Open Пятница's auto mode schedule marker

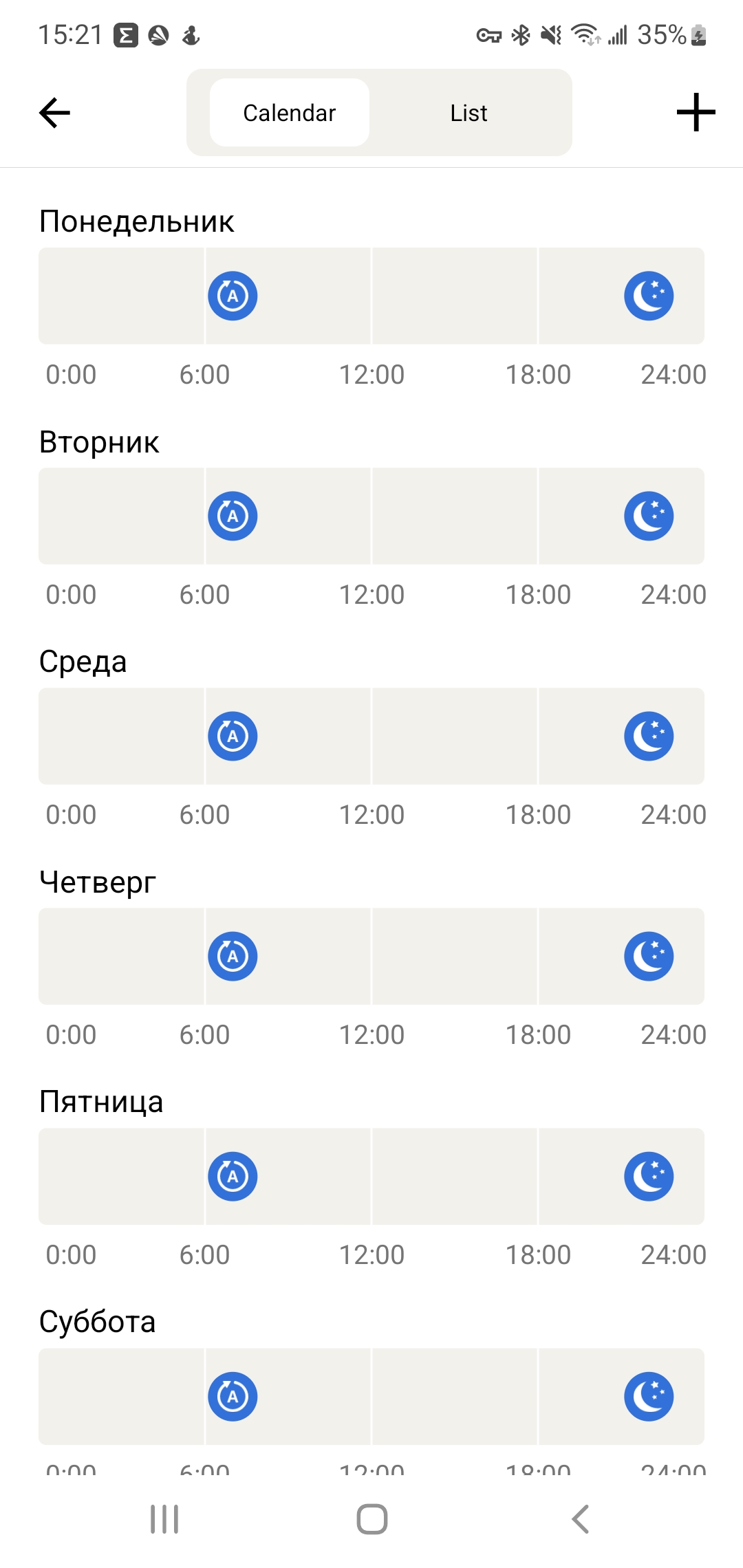coord(233,1177)
